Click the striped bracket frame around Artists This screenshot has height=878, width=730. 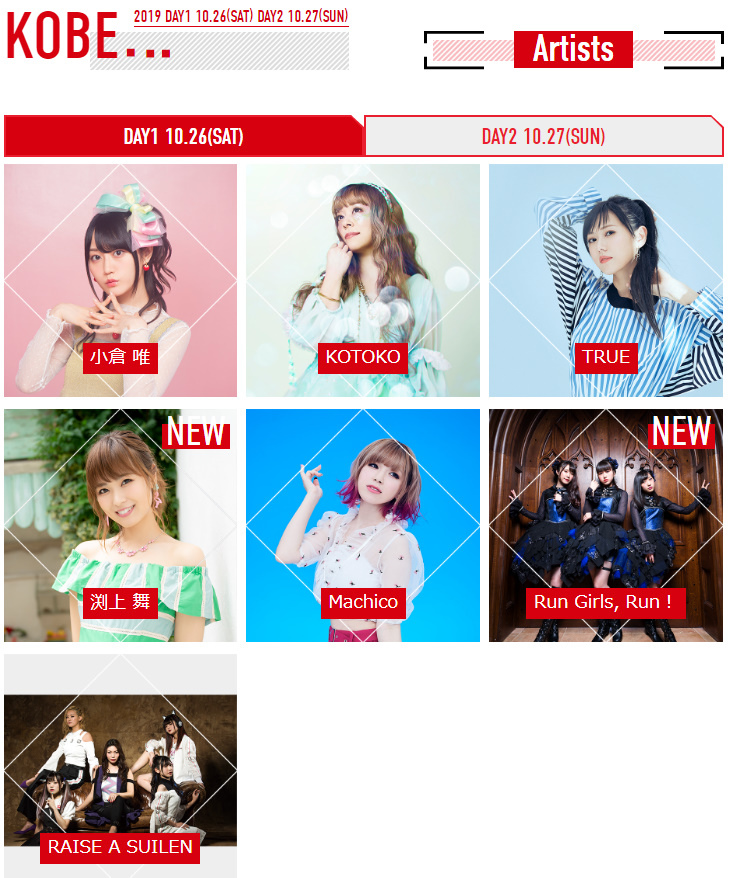(440, 49)
